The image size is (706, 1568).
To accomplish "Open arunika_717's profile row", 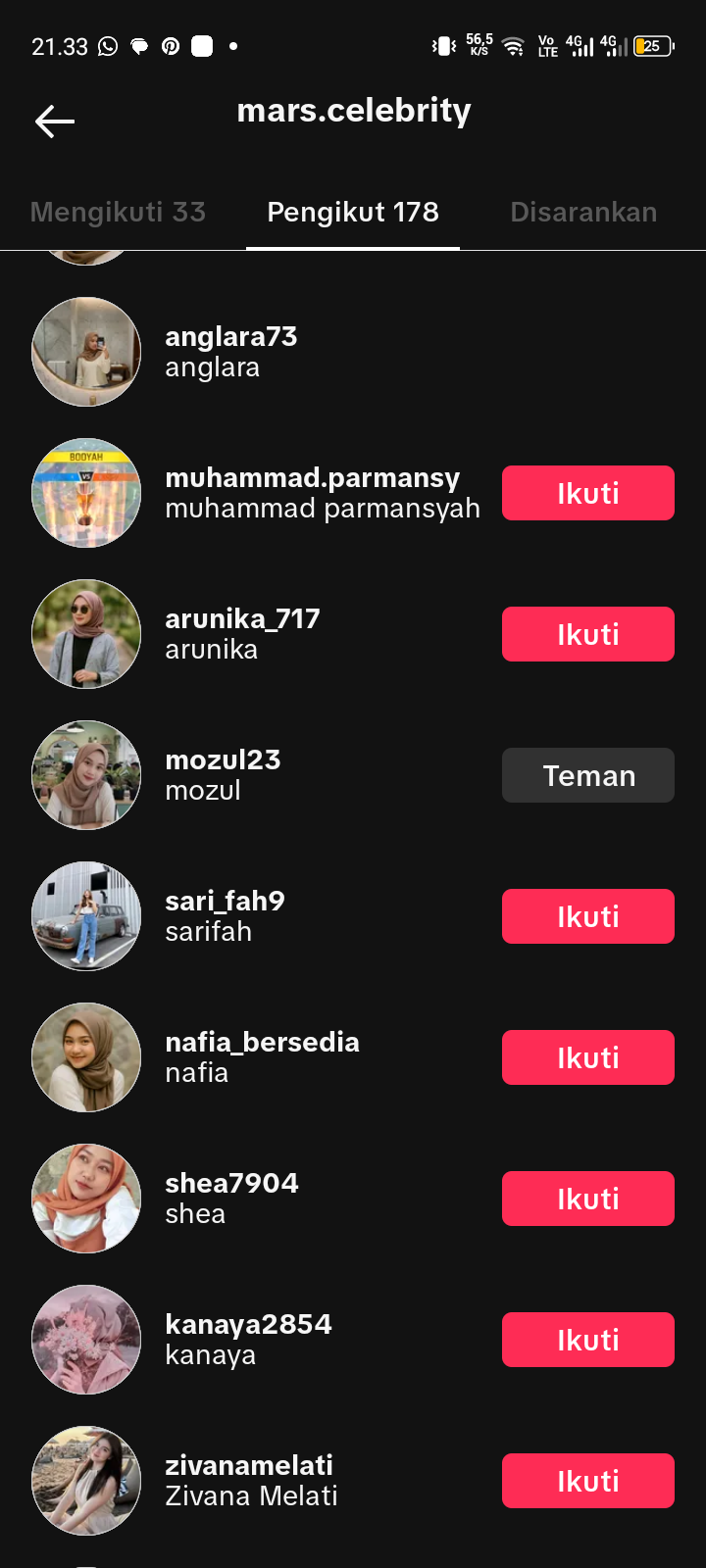I will point(242,634).
